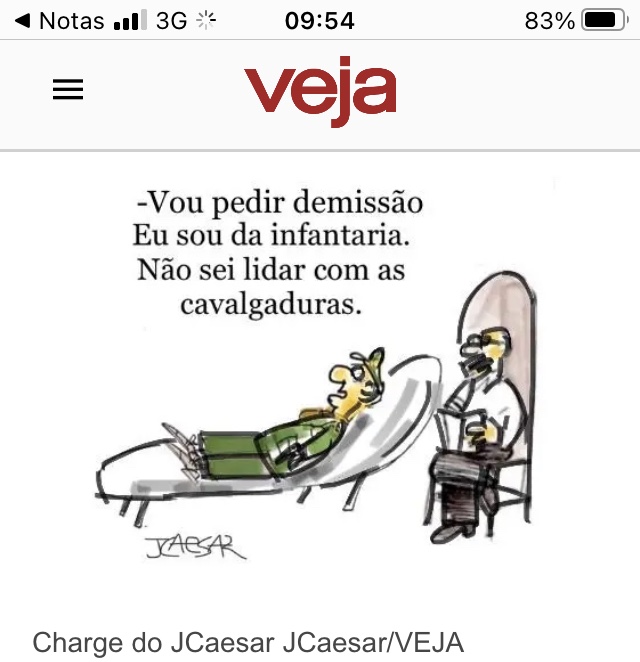
Task: Return to the Notas app
Action: (62, 20)
